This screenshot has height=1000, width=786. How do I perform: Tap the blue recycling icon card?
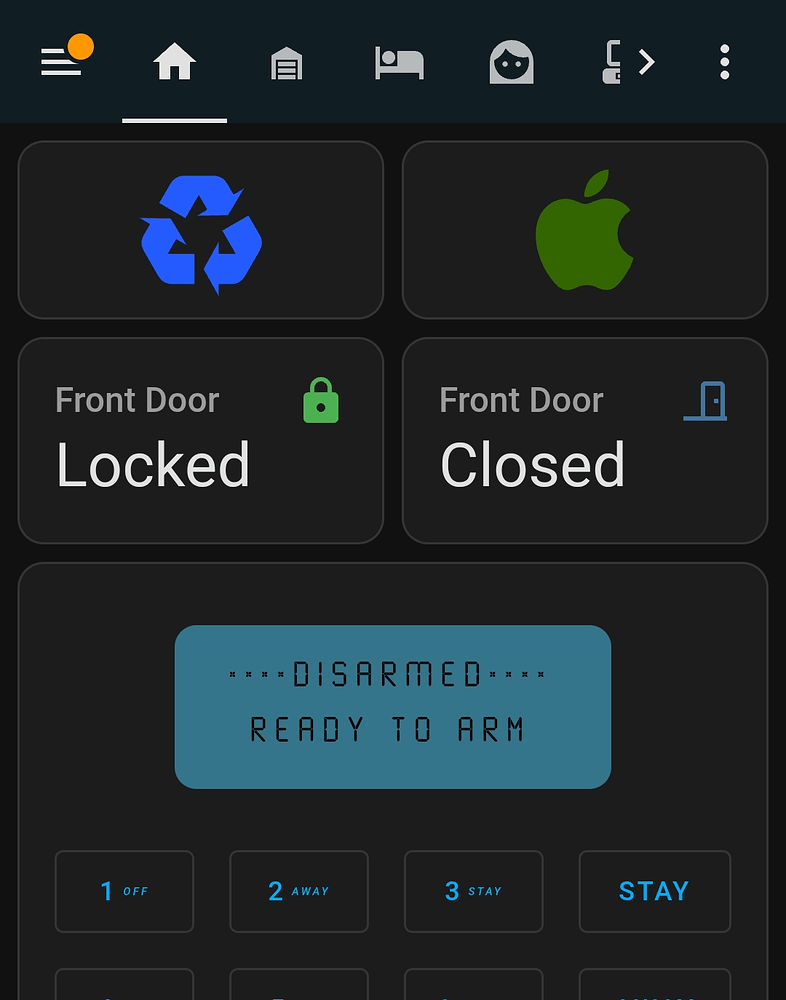coord(200,229)
